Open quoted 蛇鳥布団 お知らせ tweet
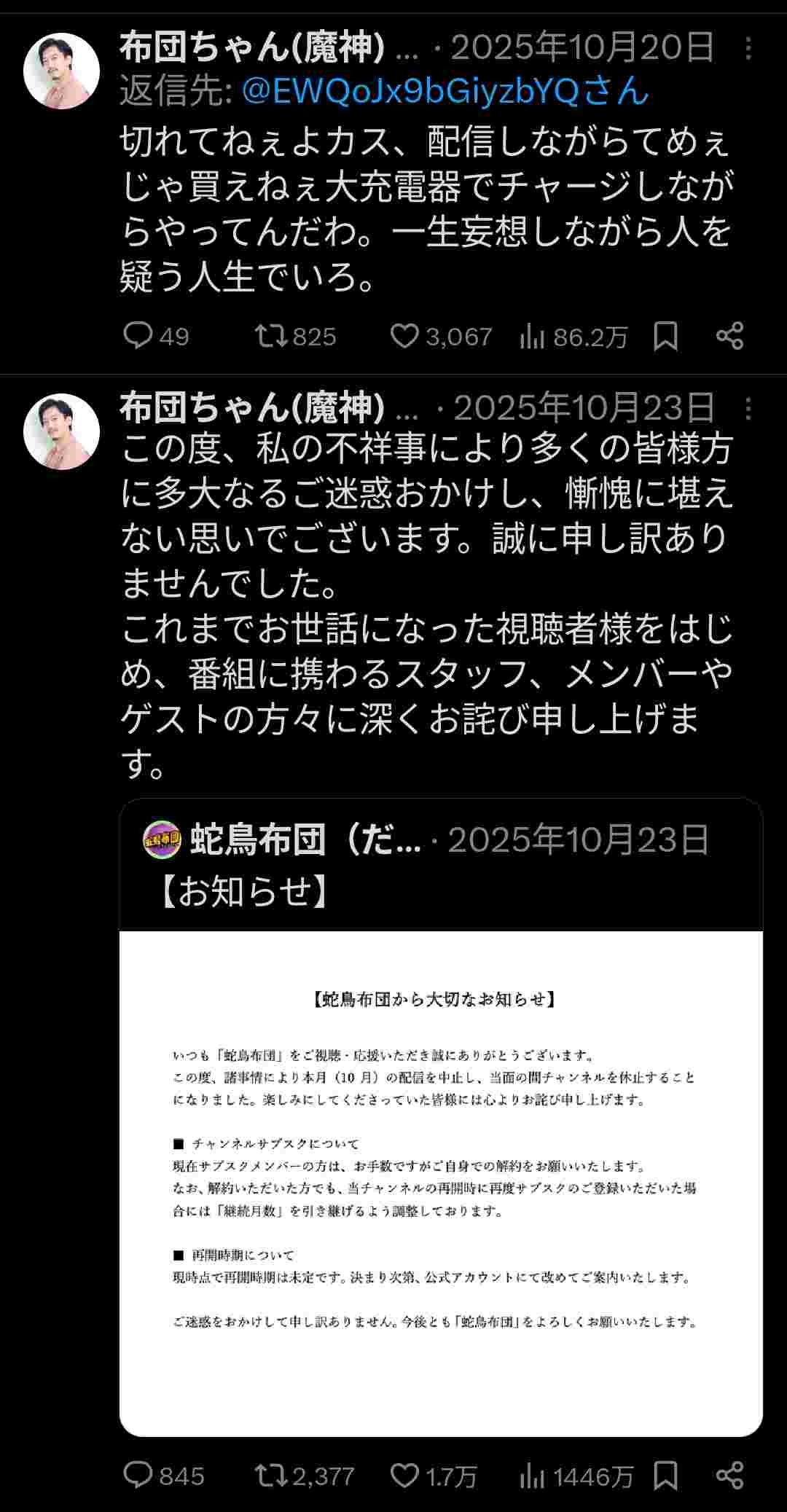This screenshot has width=787, height=1512. pos(441,1115)
